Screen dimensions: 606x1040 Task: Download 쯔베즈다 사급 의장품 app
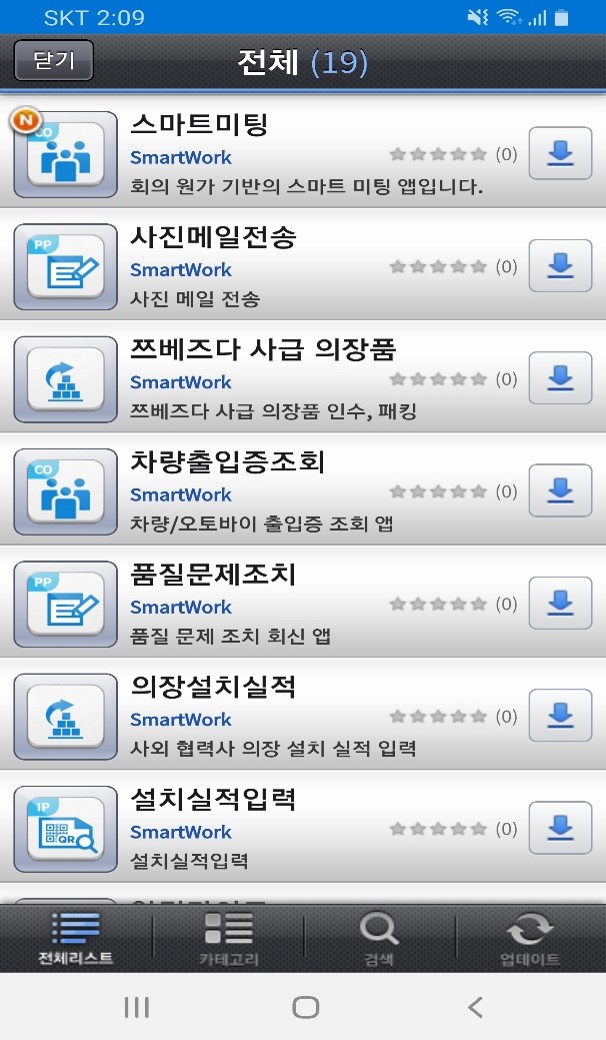560,378
